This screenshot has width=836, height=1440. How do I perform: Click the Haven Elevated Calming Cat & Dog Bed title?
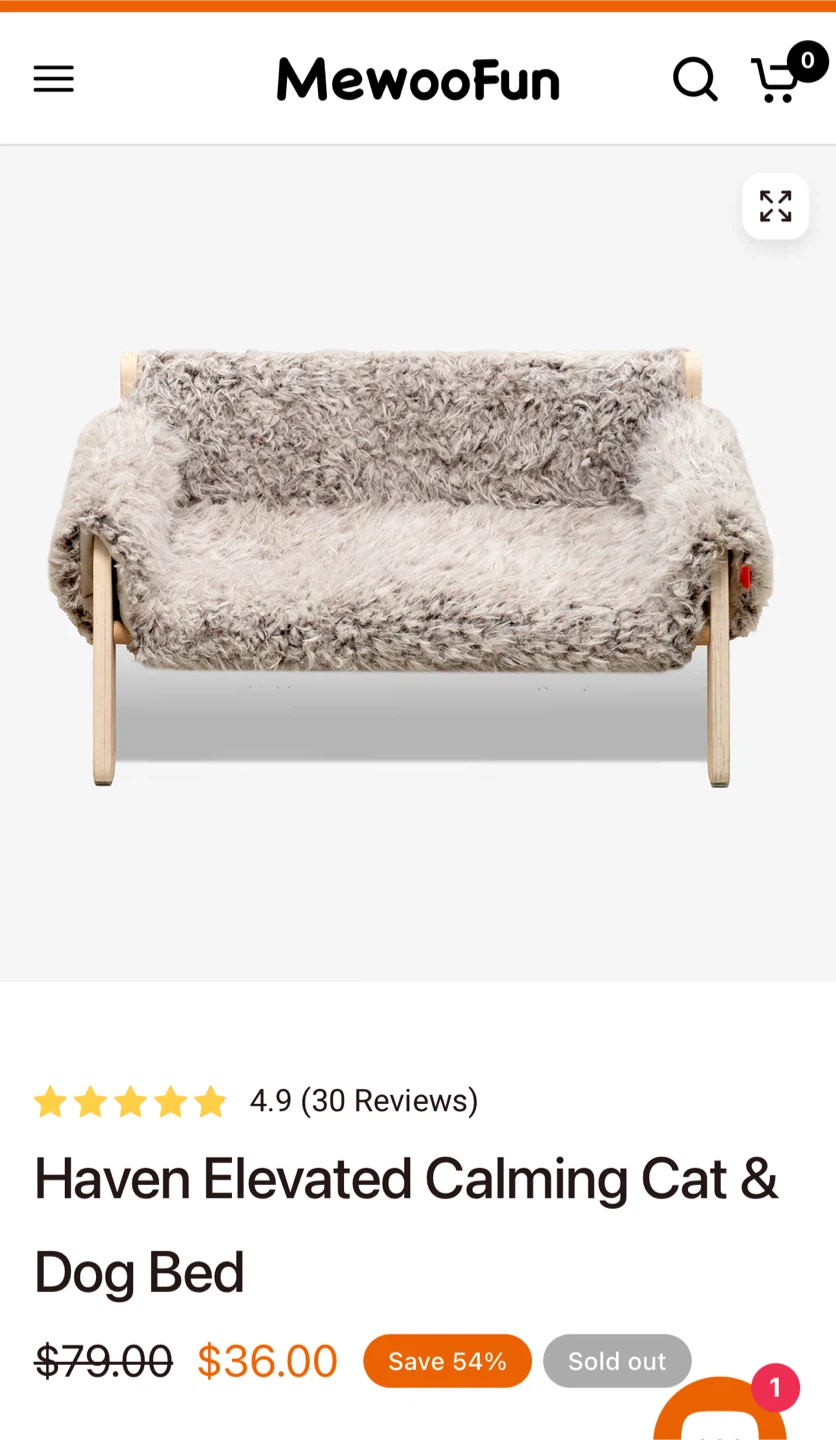pyautogui.click(x=405, y=1225)
